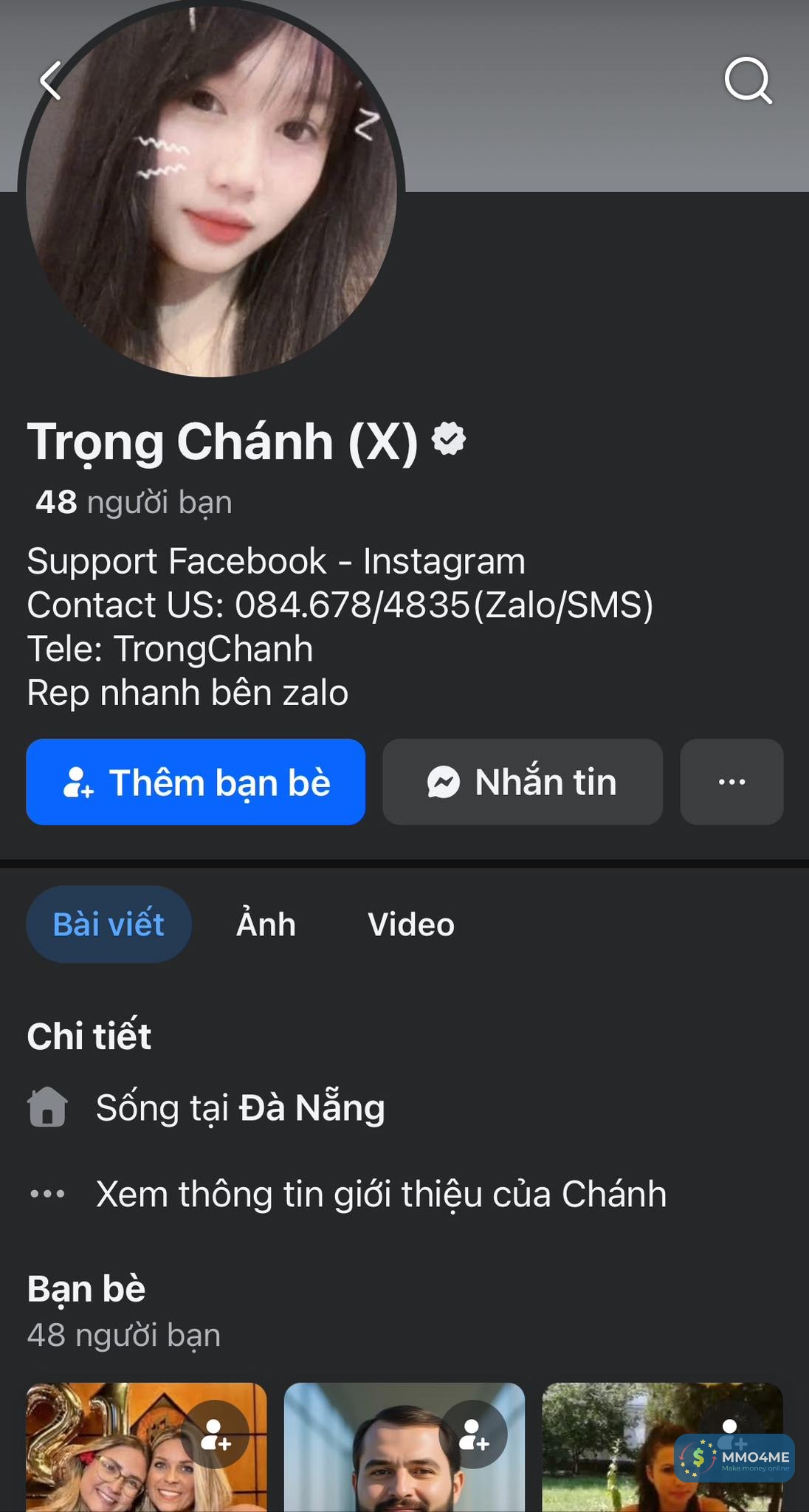Go back using the back arrow
The image size is (809, 1512).
coord(50,80)
